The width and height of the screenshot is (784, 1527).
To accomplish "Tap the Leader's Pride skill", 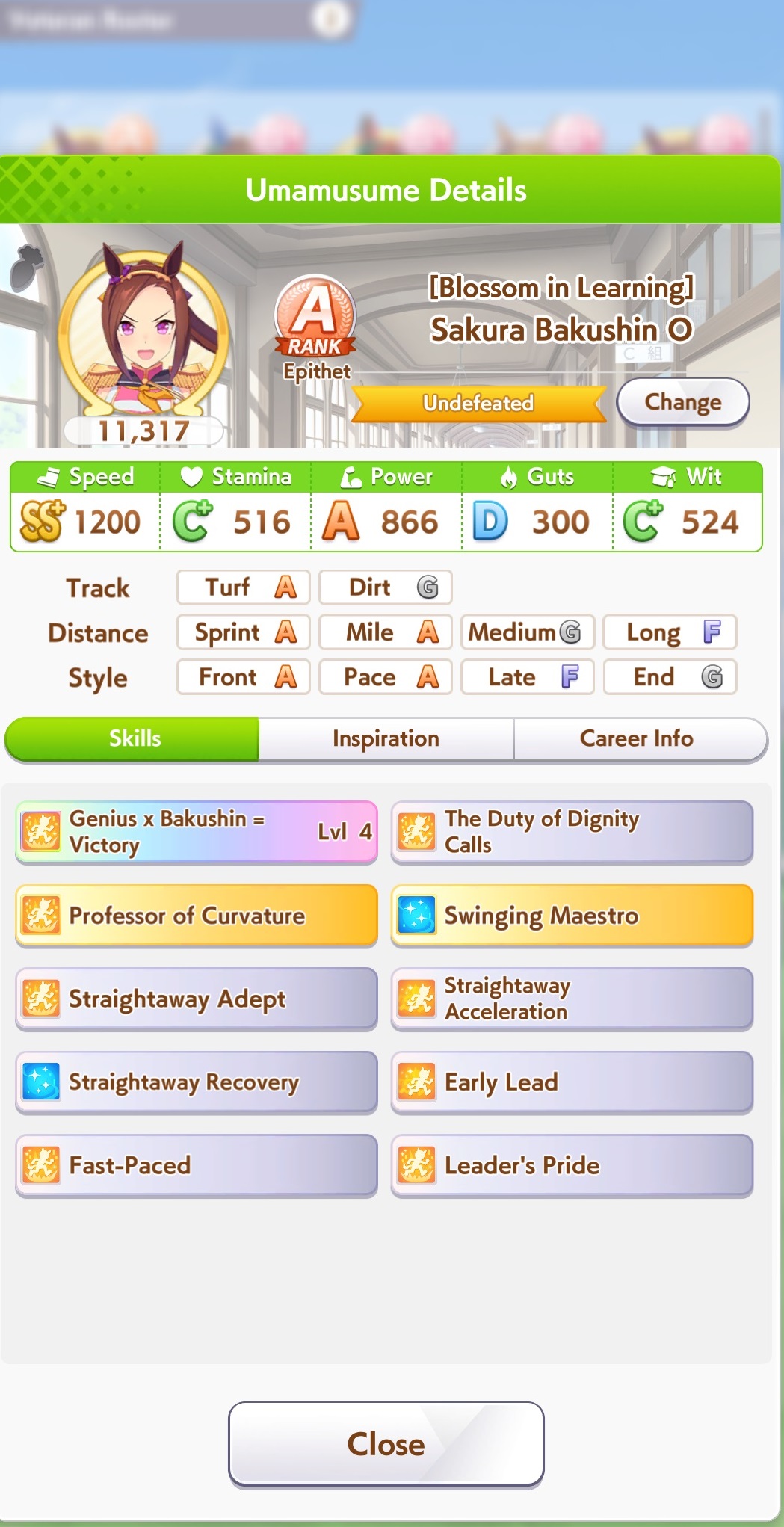I will click(x=572, y=1166).
